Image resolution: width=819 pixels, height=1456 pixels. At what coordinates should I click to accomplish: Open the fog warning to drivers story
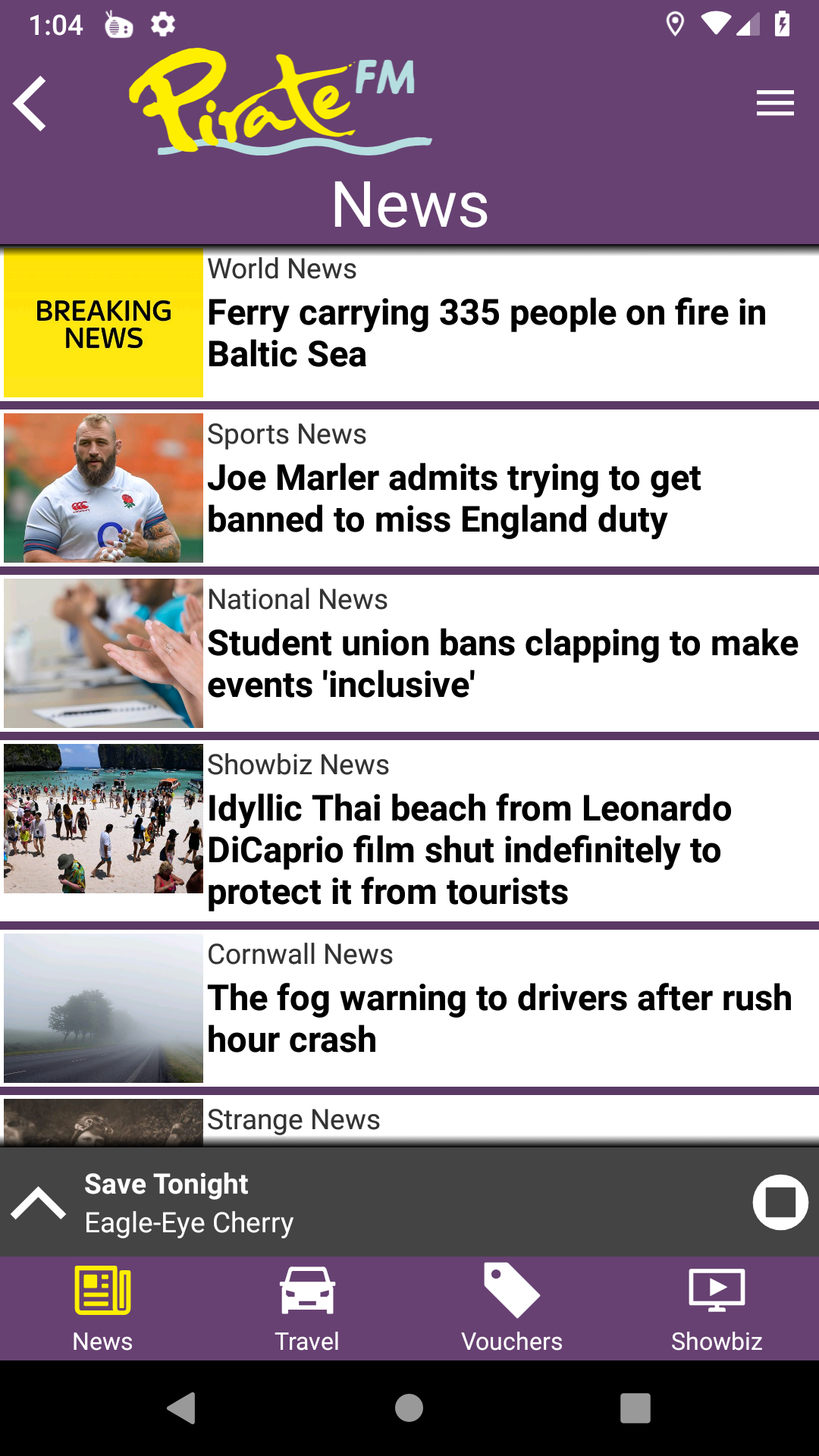pyautogui.click(x=499, y=1018)
